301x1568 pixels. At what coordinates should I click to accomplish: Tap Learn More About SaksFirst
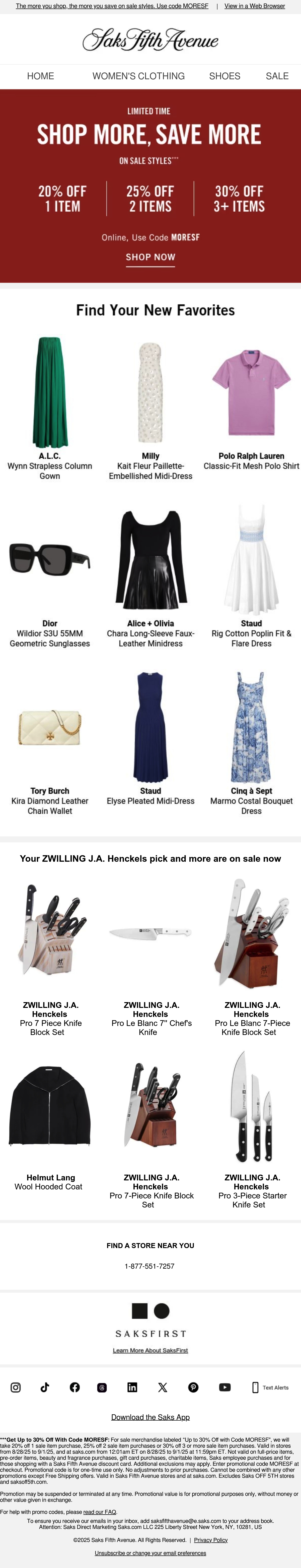(150, 1350)
